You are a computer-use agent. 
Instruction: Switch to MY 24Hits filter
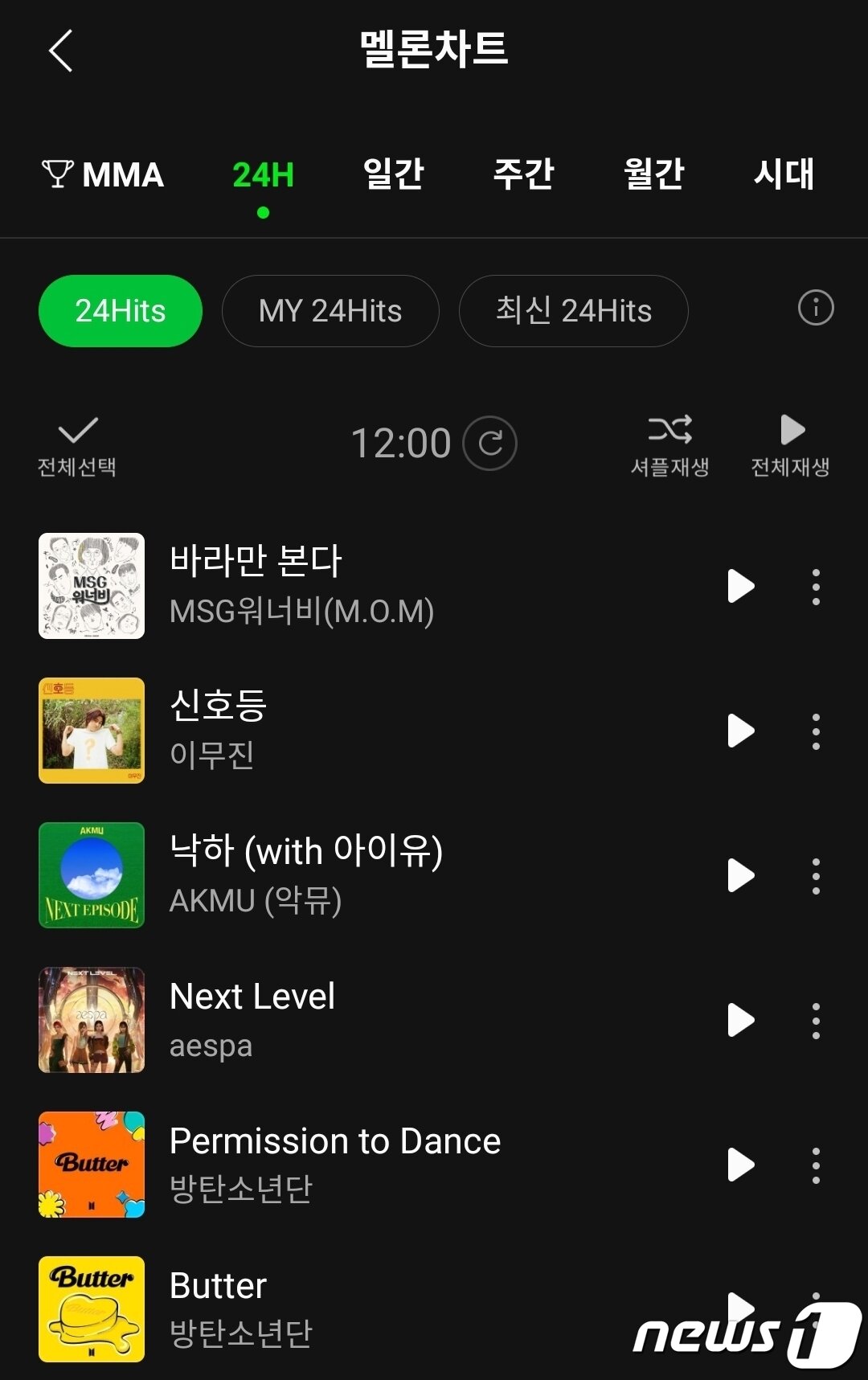pyautogui.click(x=330, y=311)
